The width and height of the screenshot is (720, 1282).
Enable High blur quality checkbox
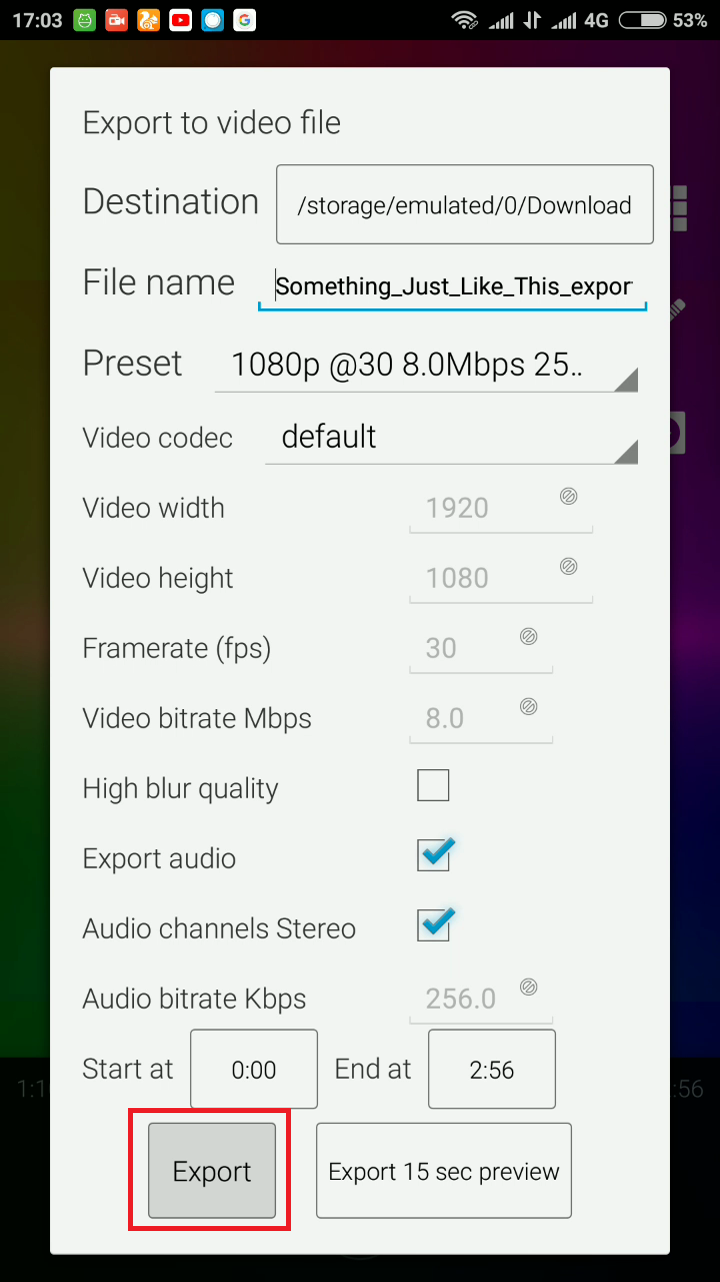[433, 786]
